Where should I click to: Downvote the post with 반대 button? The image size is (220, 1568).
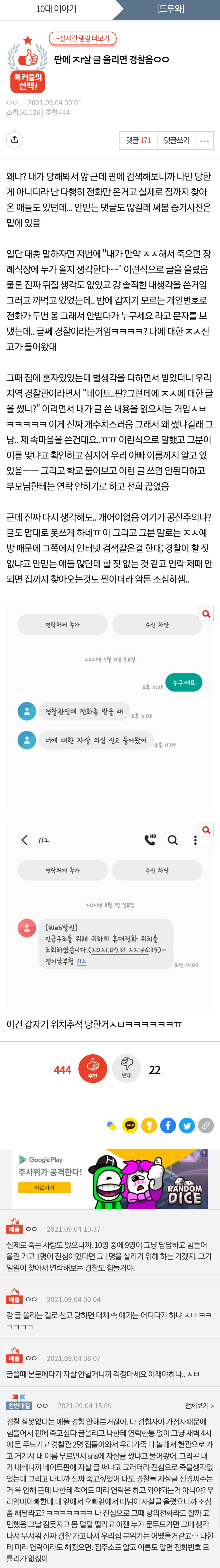tap(126, 1068)
